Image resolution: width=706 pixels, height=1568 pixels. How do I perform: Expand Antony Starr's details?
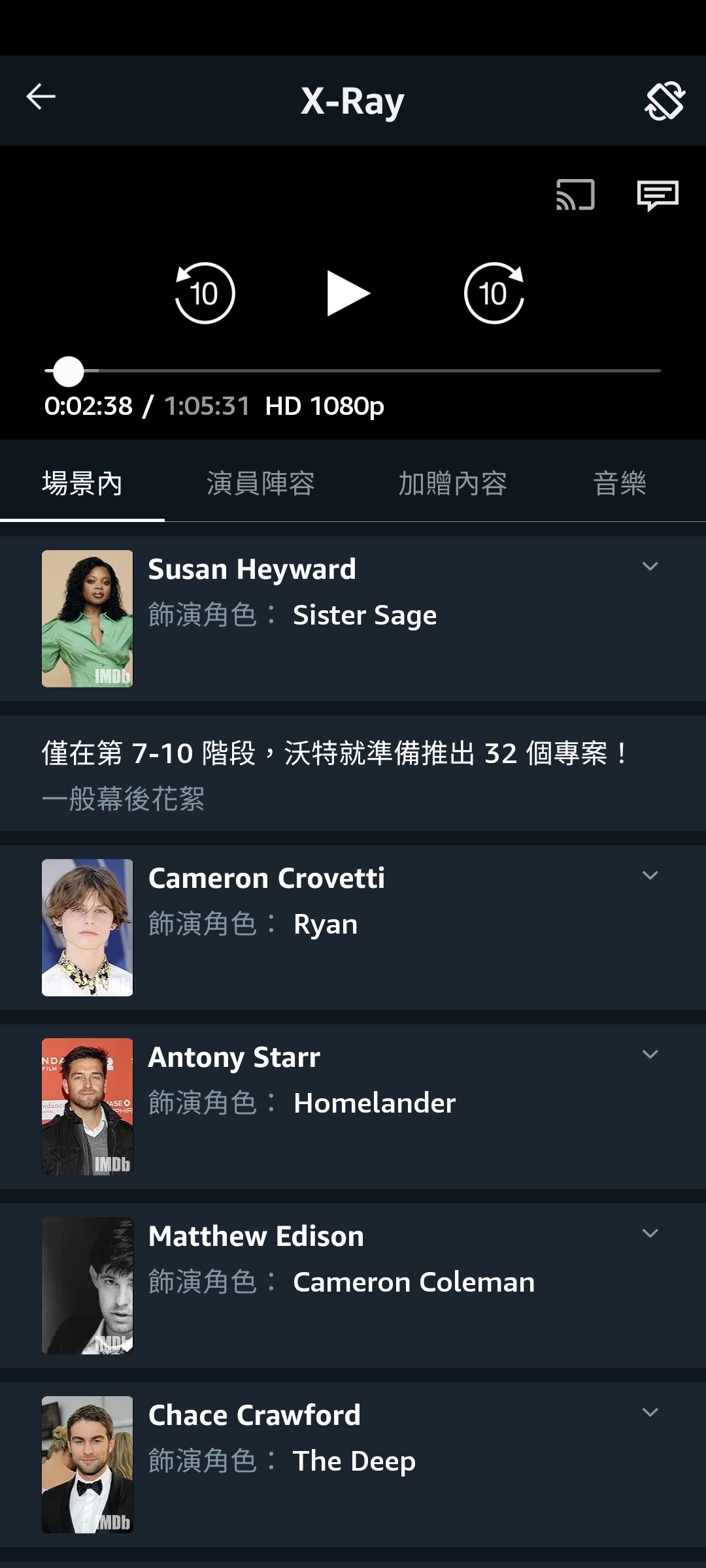[650, 1054]
